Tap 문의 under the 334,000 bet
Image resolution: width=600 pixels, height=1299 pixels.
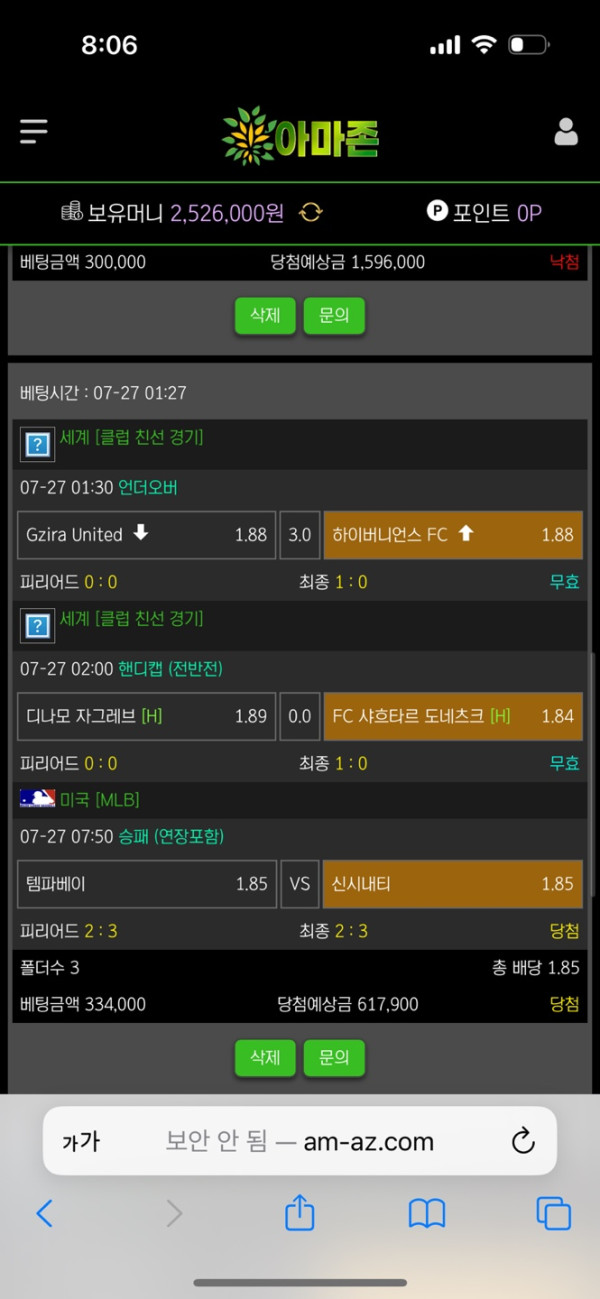pyautogui.click(x=334, y=1057)
